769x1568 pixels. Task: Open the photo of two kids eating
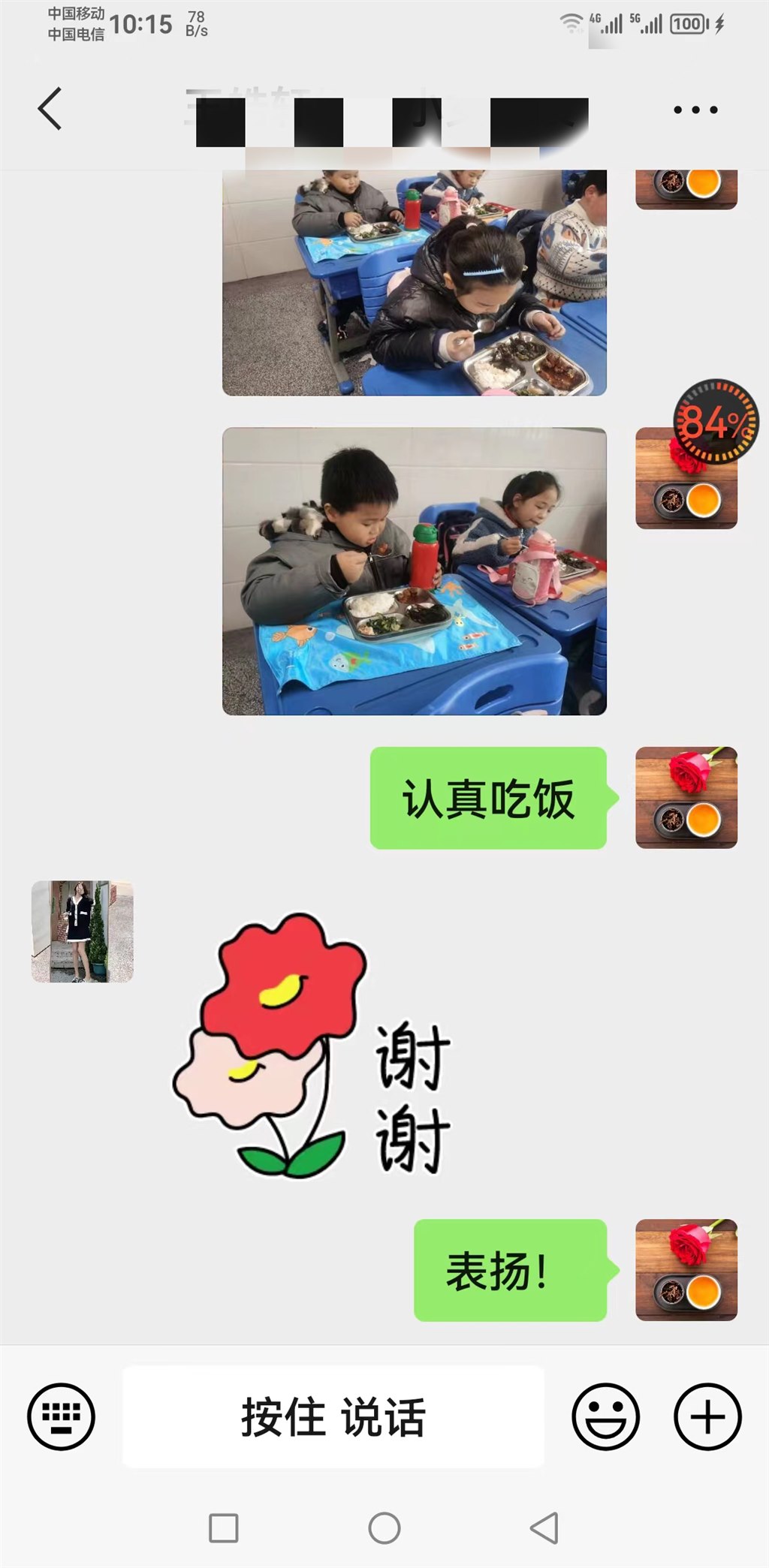point(414,571)
